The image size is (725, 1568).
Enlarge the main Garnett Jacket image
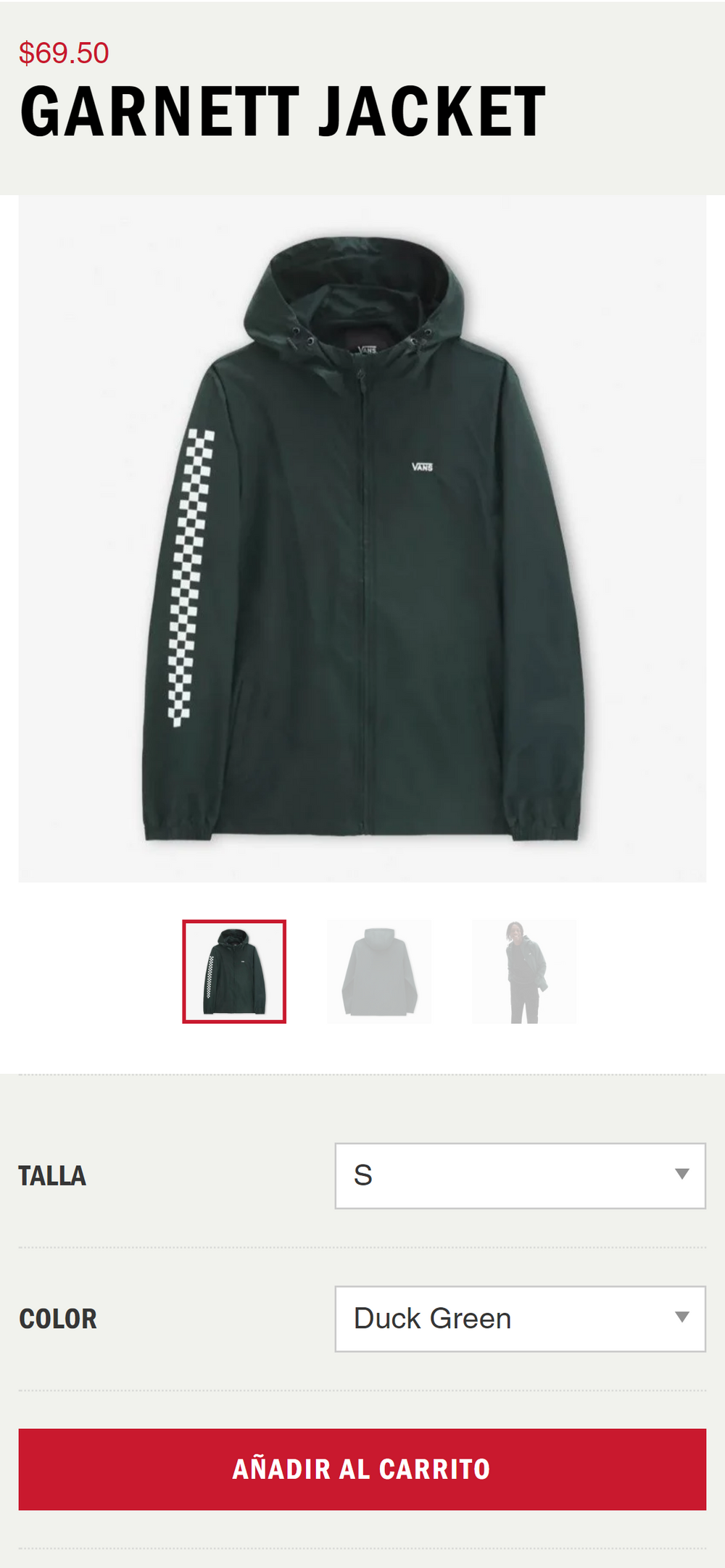pyautogui.click(x=362, y=538)
